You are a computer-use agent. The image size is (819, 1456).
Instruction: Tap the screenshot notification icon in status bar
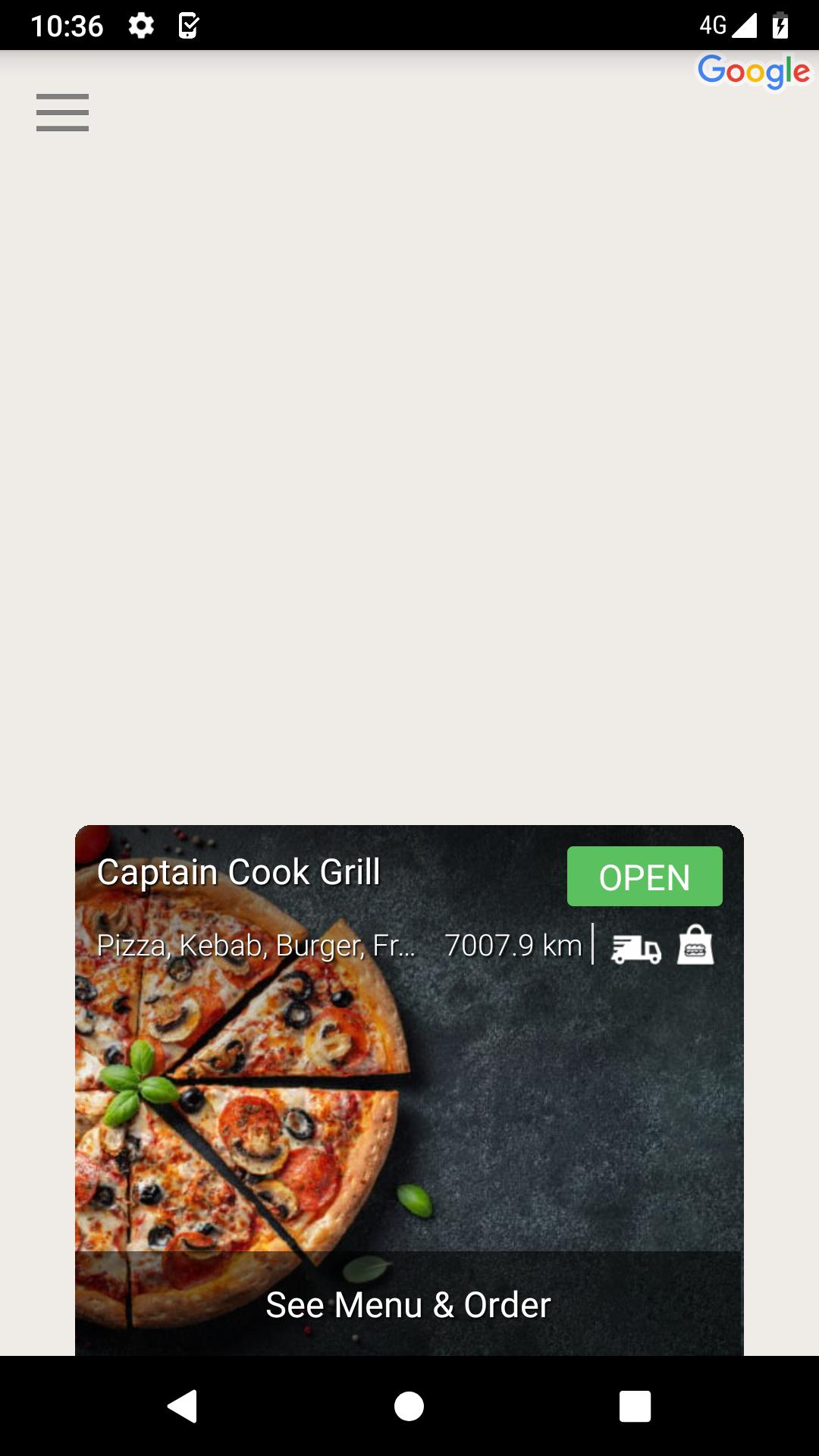click(189, 25)
